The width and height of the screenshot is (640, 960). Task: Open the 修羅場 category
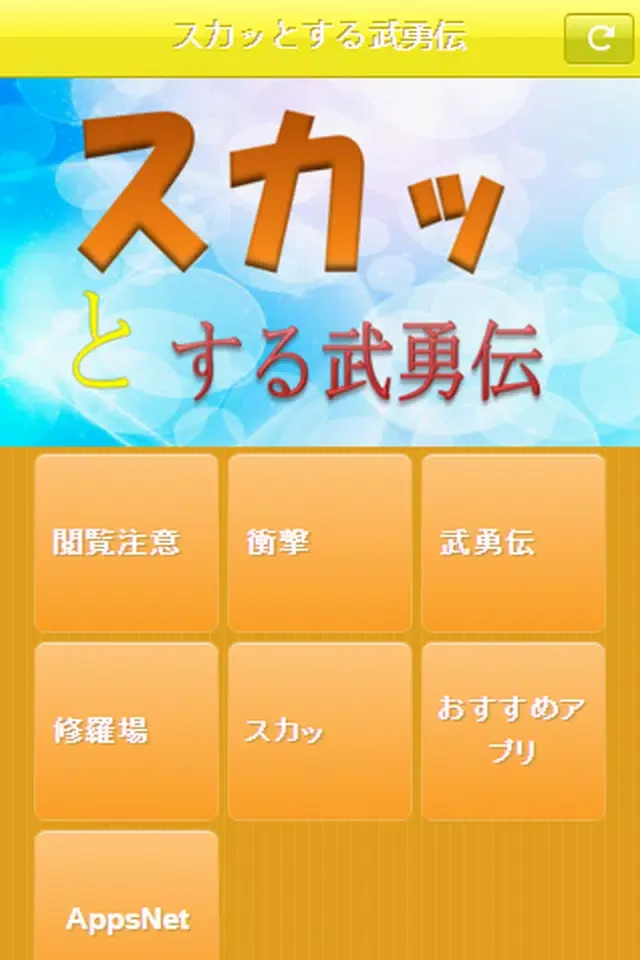coord(126,731)
